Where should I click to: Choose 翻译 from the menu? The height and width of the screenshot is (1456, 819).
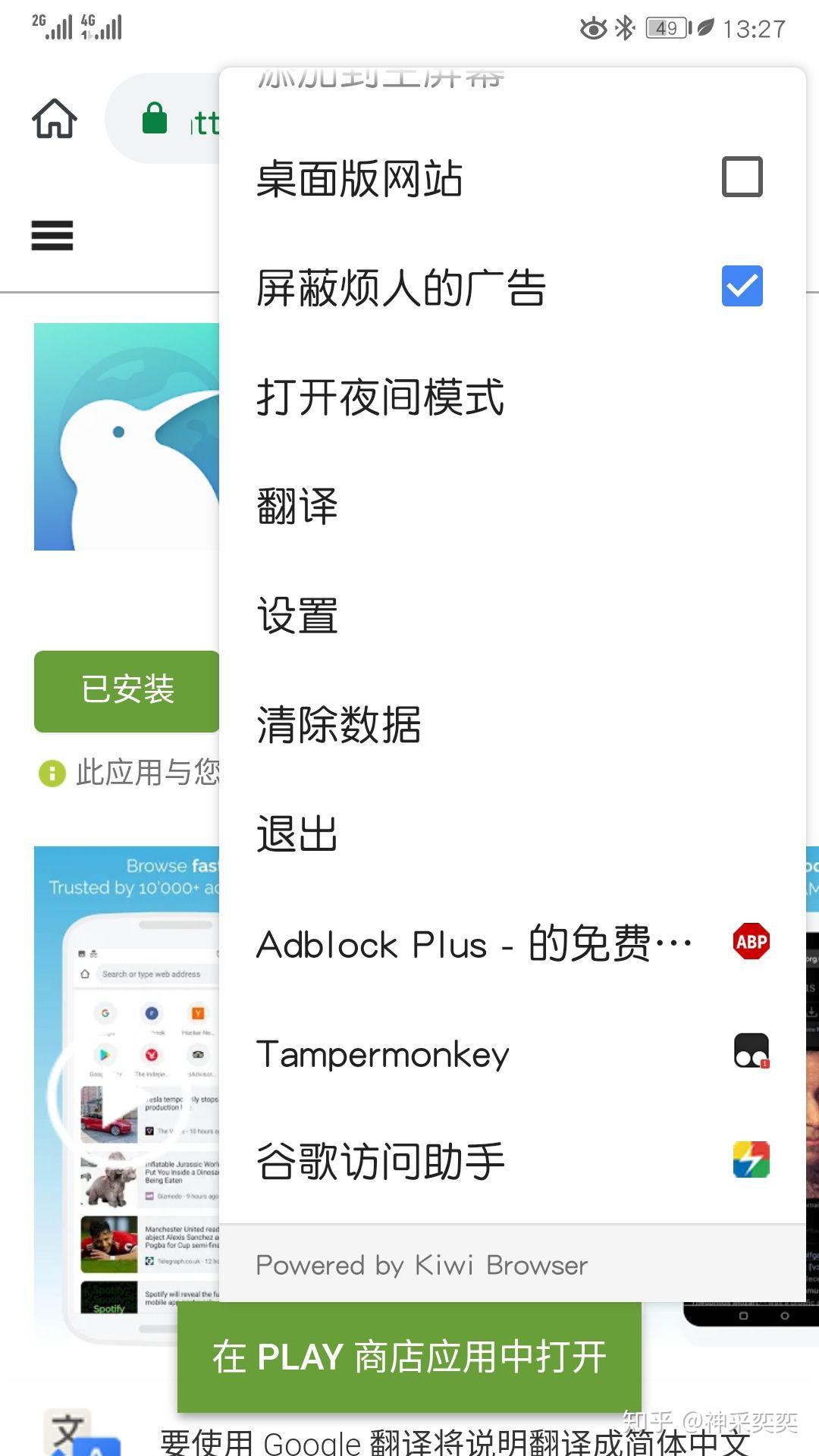point(297,506)
